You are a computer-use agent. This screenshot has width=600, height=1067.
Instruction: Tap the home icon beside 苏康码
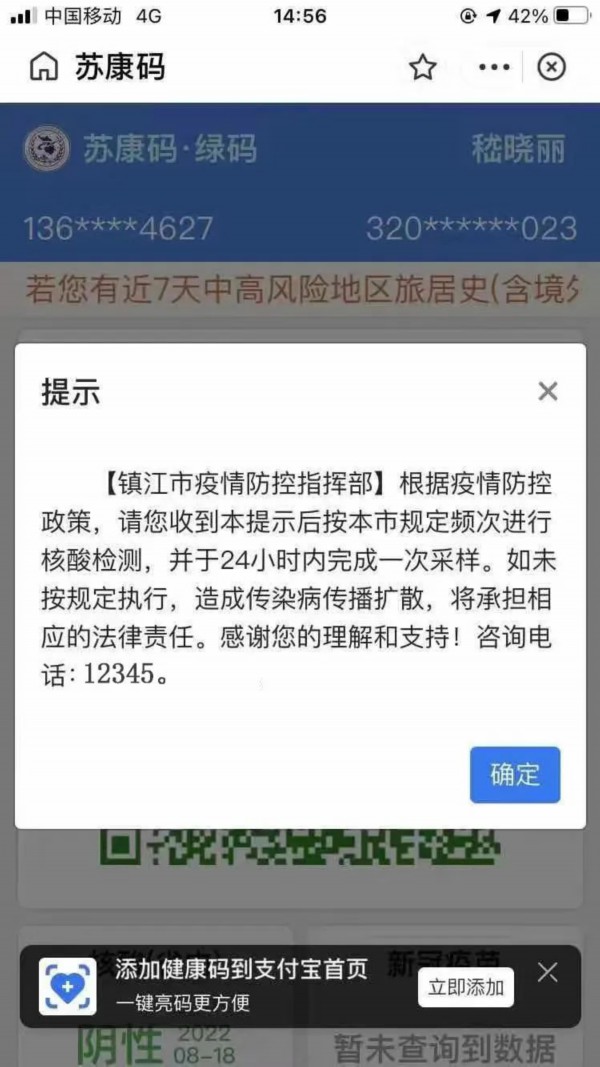pos(43,67)
